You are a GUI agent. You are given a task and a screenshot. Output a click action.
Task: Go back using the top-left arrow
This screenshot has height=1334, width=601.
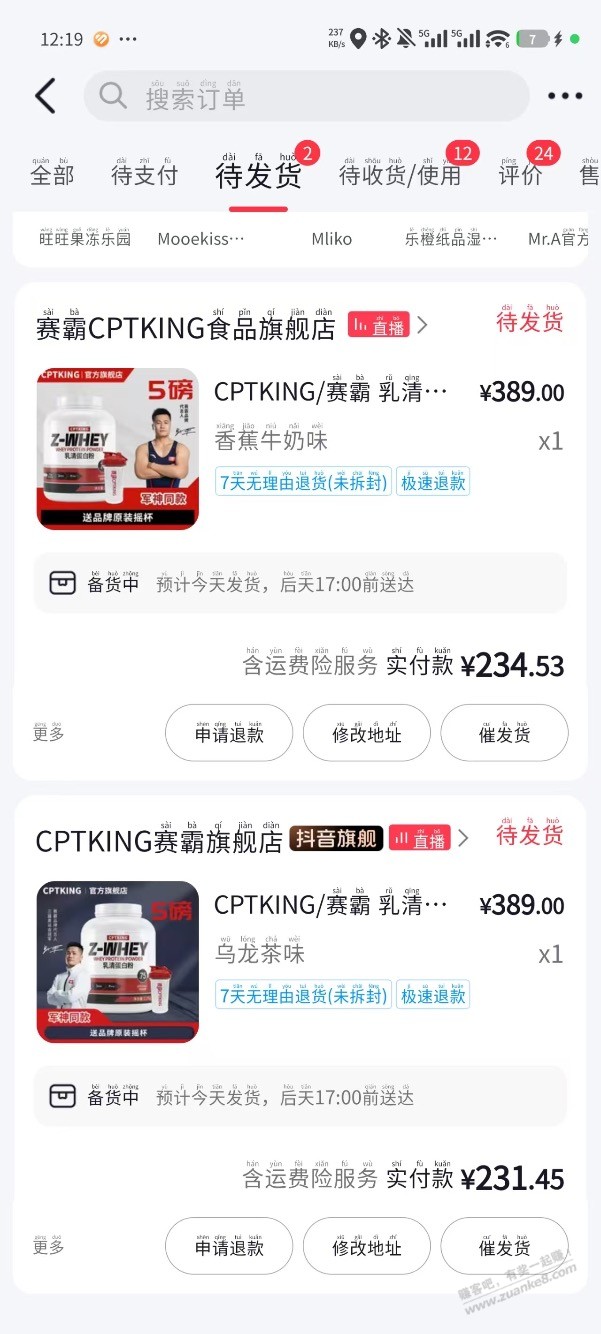[x=45, y=96]
